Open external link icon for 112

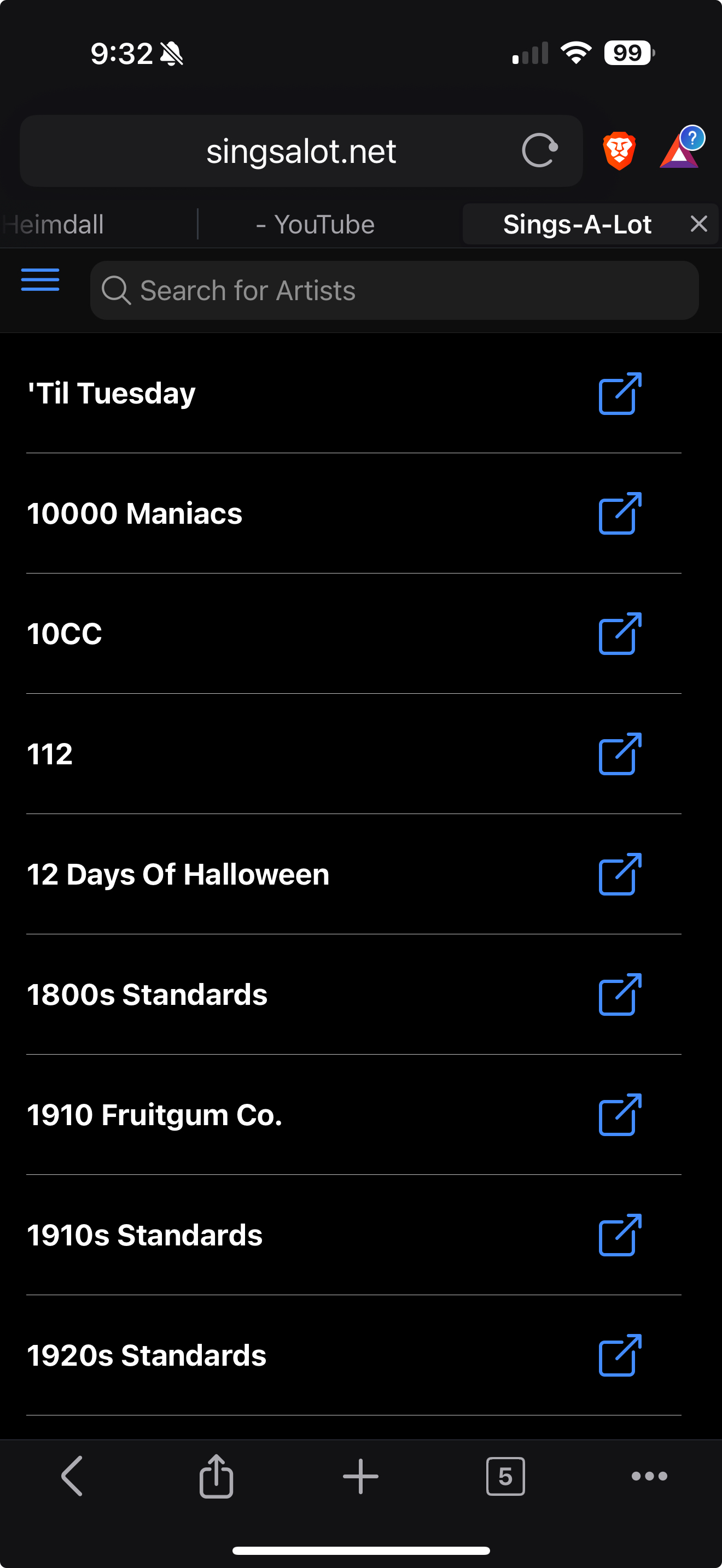(620, 754)
